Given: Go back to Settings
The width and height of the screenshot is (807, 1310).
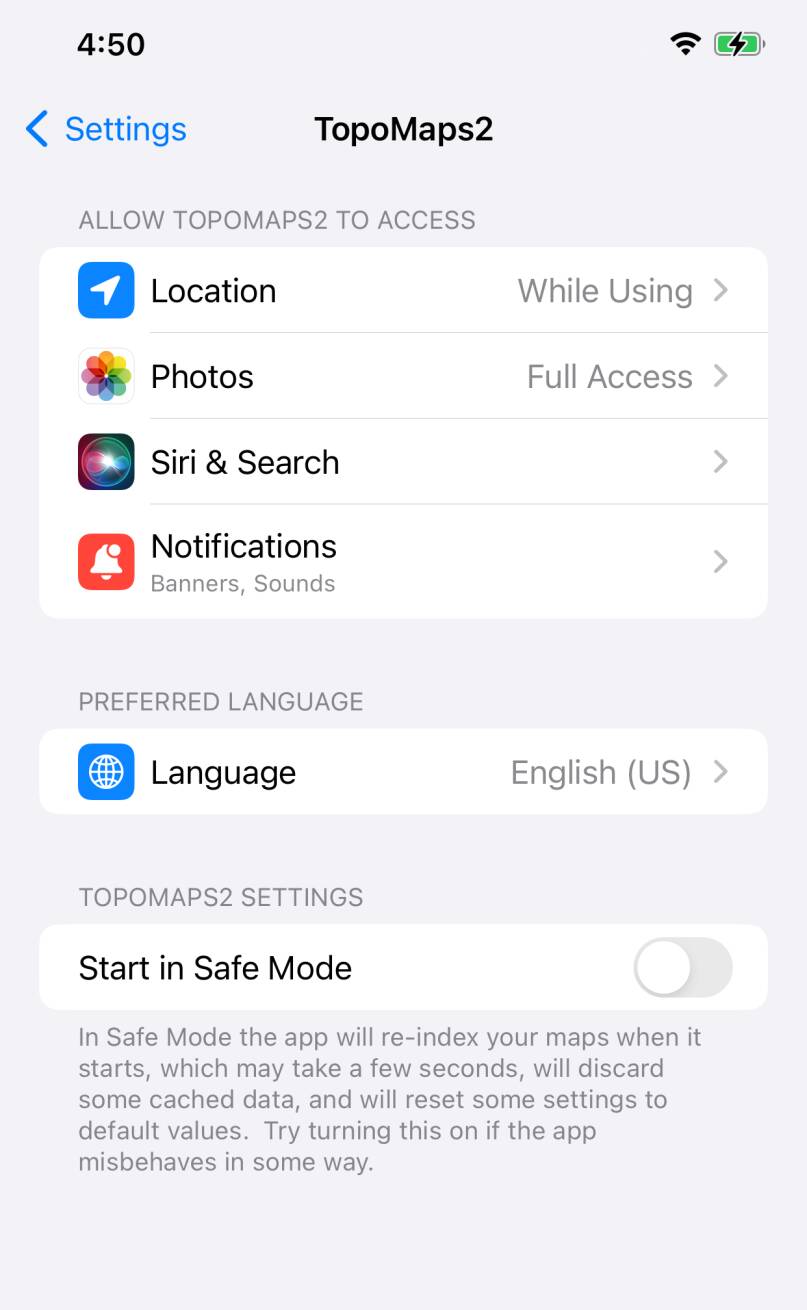Looking at the screenshot, I should 106,129.
